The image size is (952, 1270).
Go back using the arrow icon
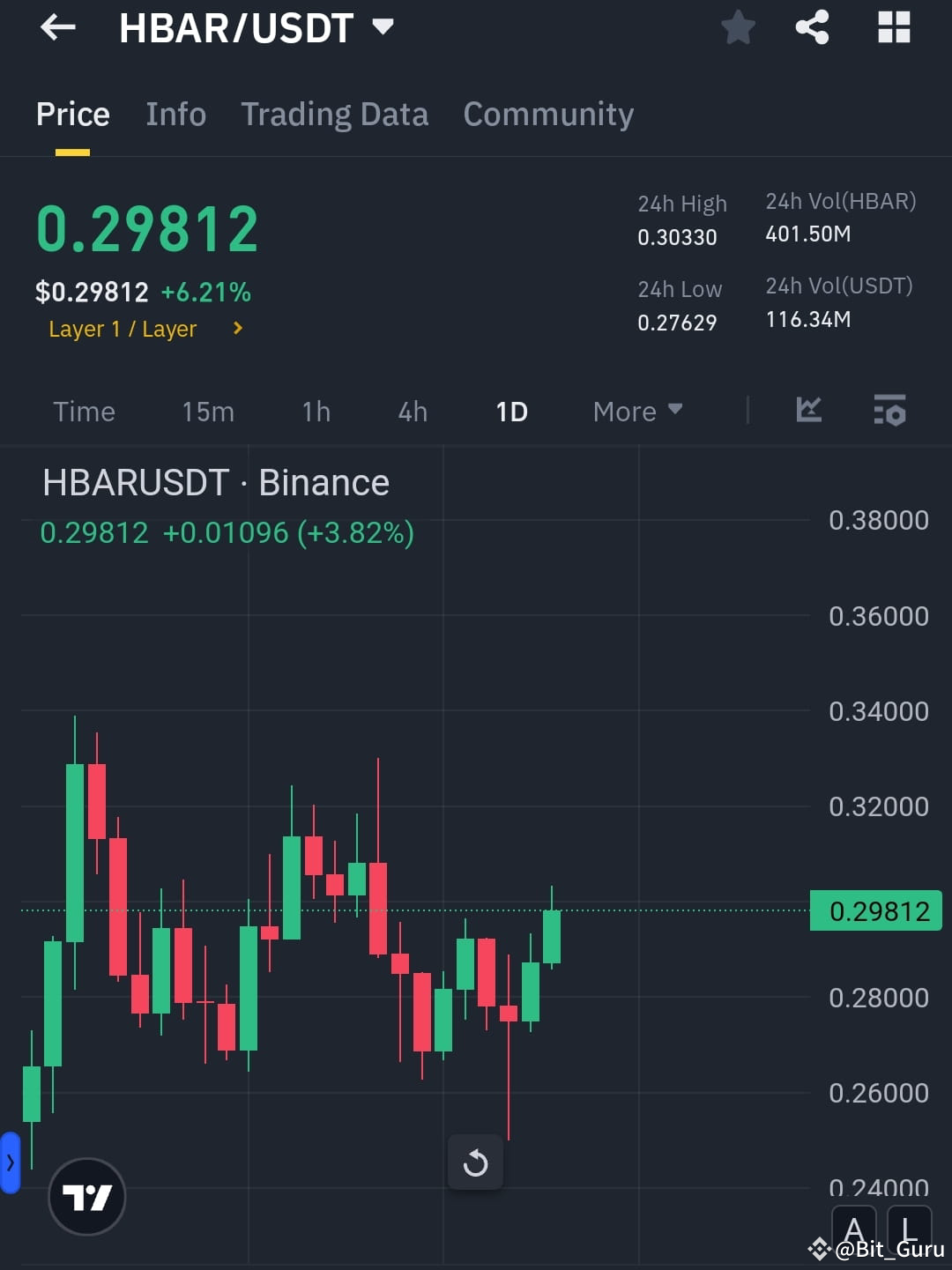[x=57, y=27]
